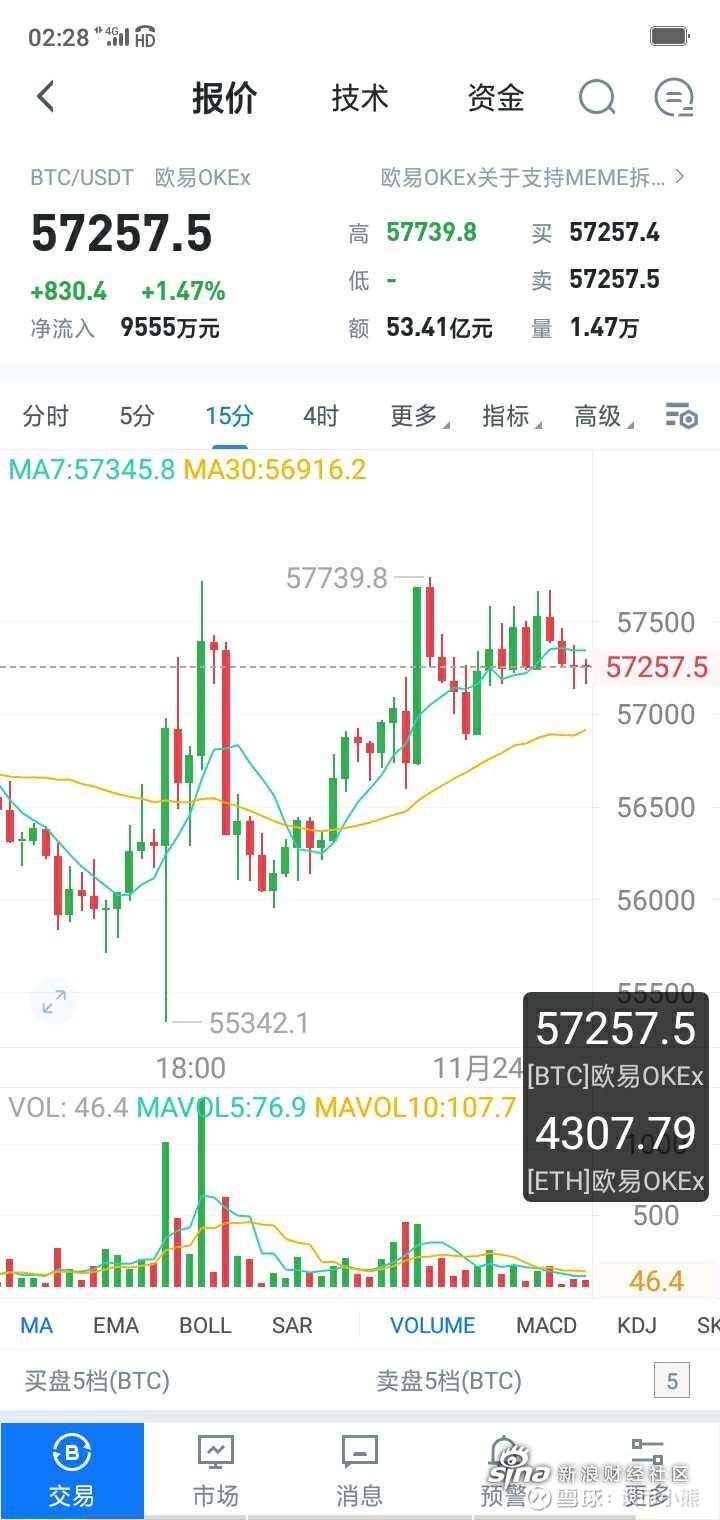Select the 4时 chart interval
The width and height of the screenshot is (720, 1520).
click(x=321, y=416)
